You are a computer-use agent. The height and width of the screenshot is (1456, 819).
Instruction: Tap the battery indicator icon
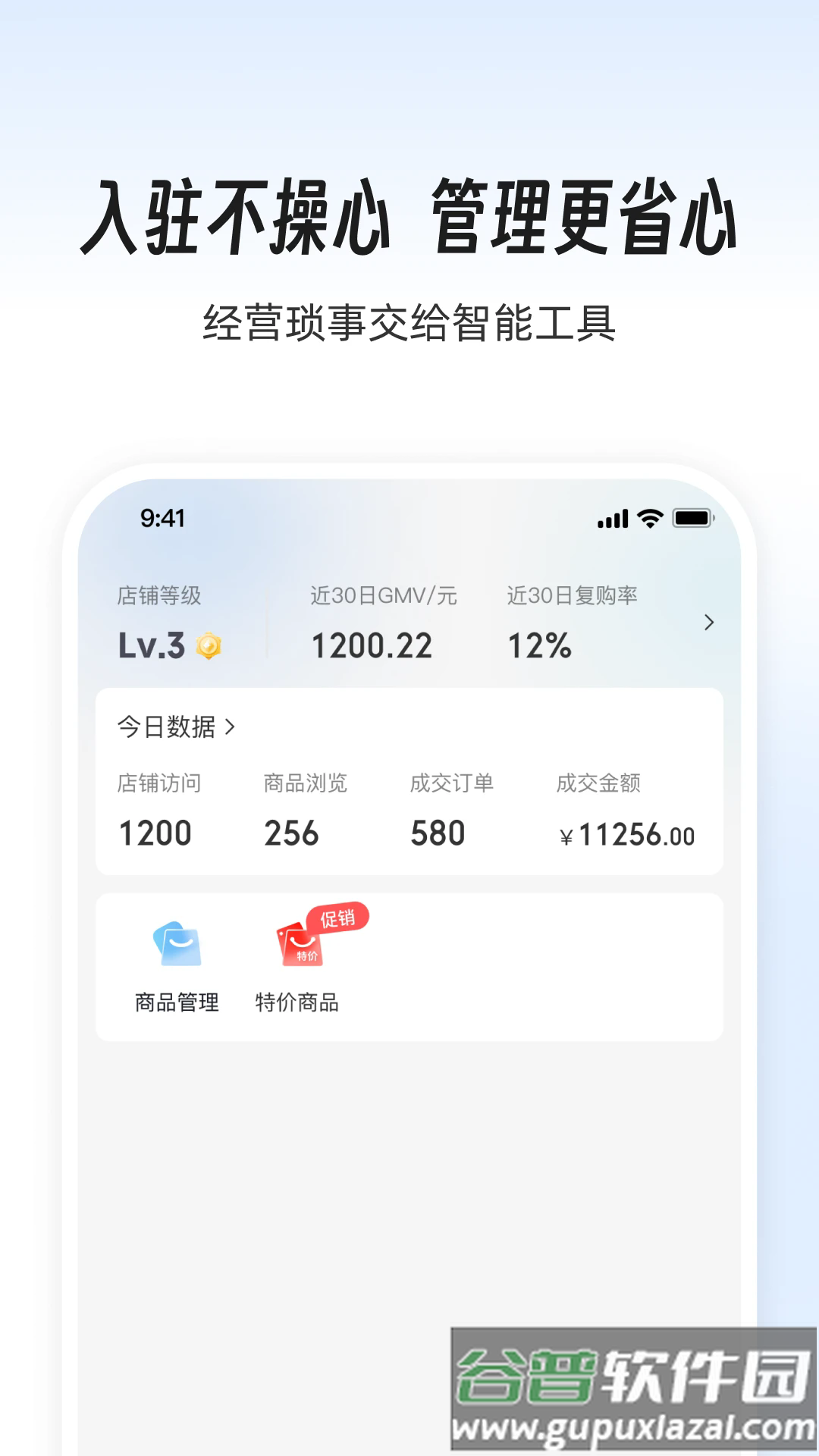(692, 518)
